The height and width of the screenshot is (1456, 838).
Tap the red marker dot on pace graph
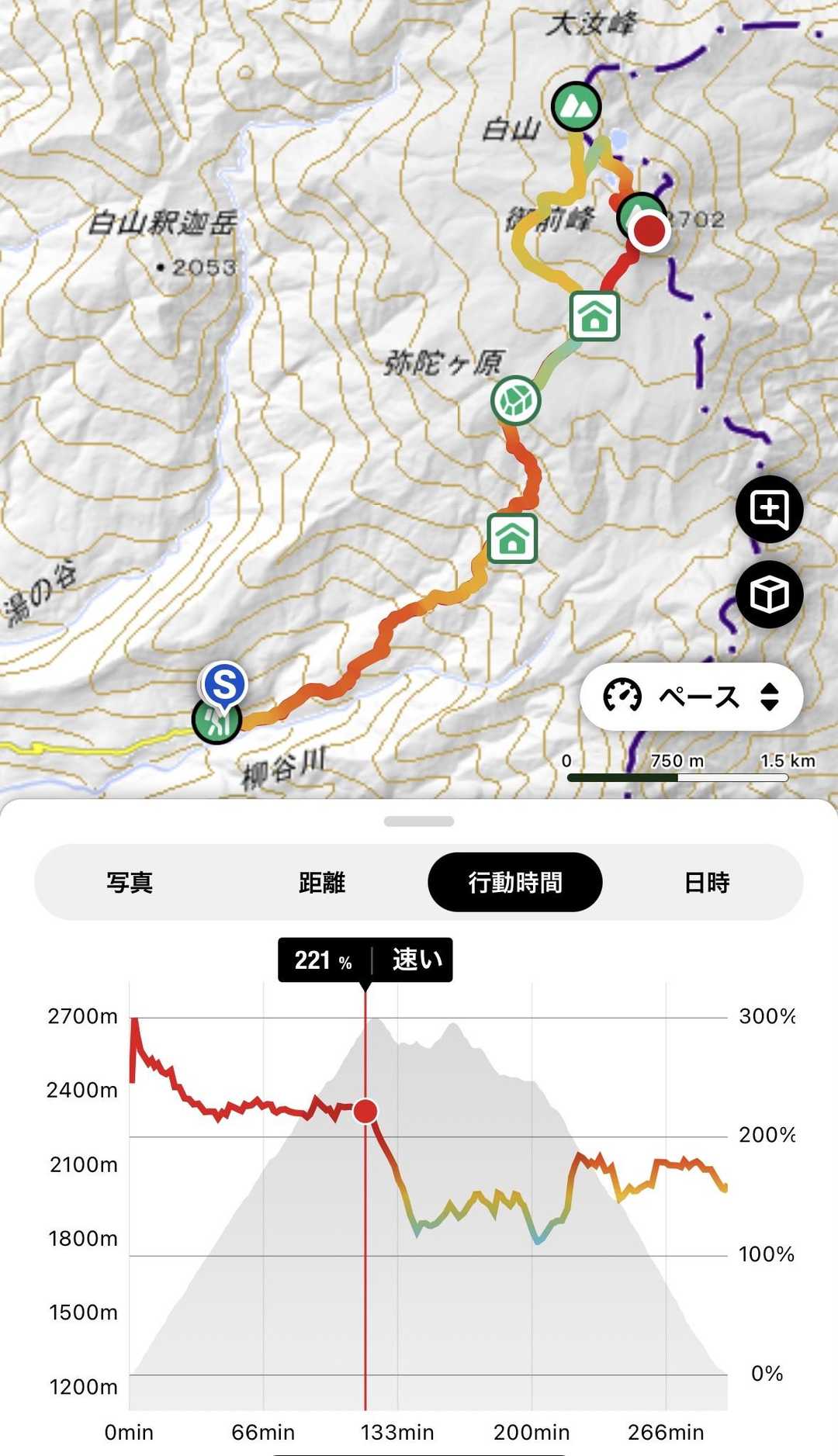point(365,1111)
